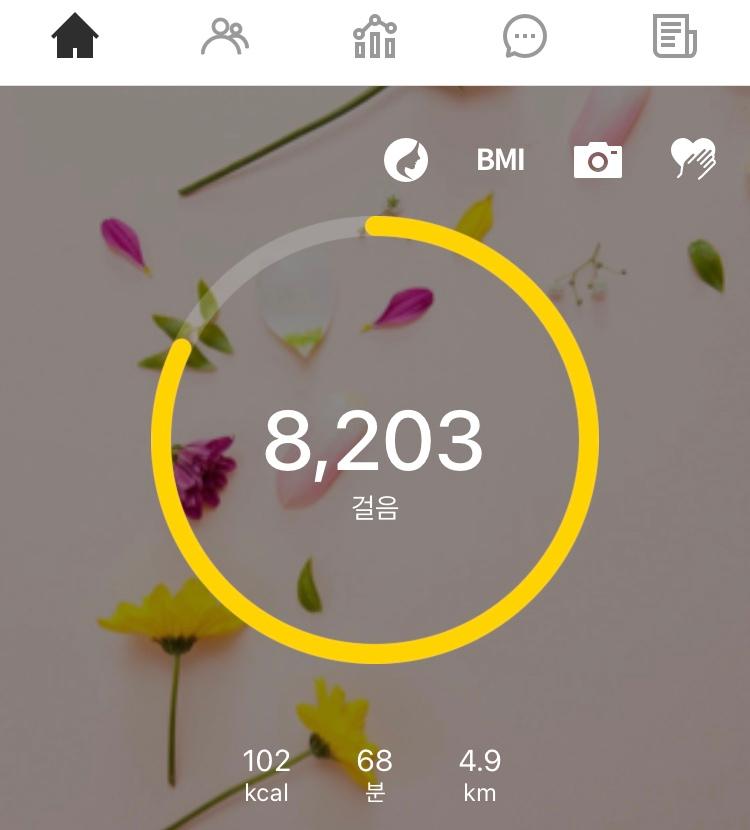
Task: Tap the heart and hand icon
Action: click(693, 159)
